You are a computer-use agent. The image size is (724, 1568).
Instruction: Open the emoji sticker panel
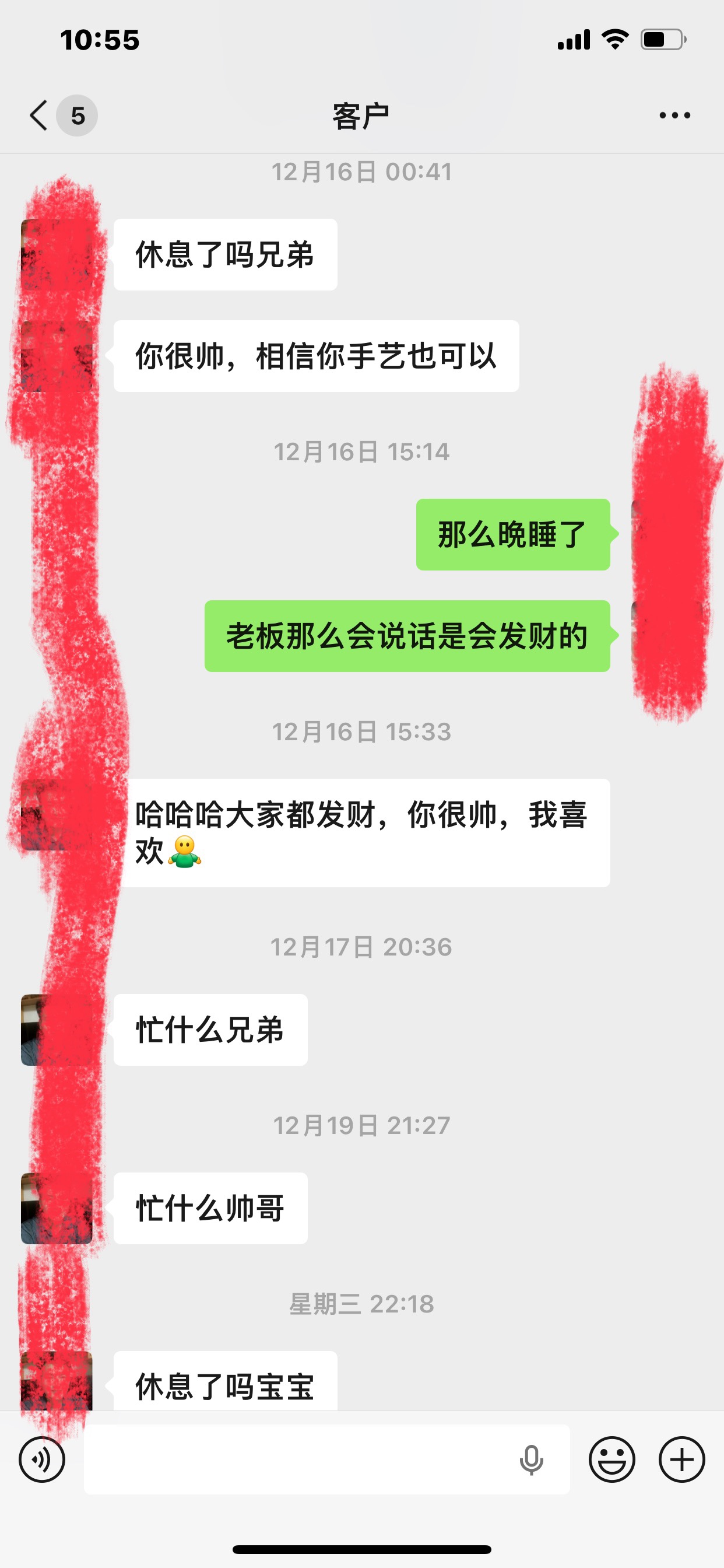click(x=612, y=1459)
